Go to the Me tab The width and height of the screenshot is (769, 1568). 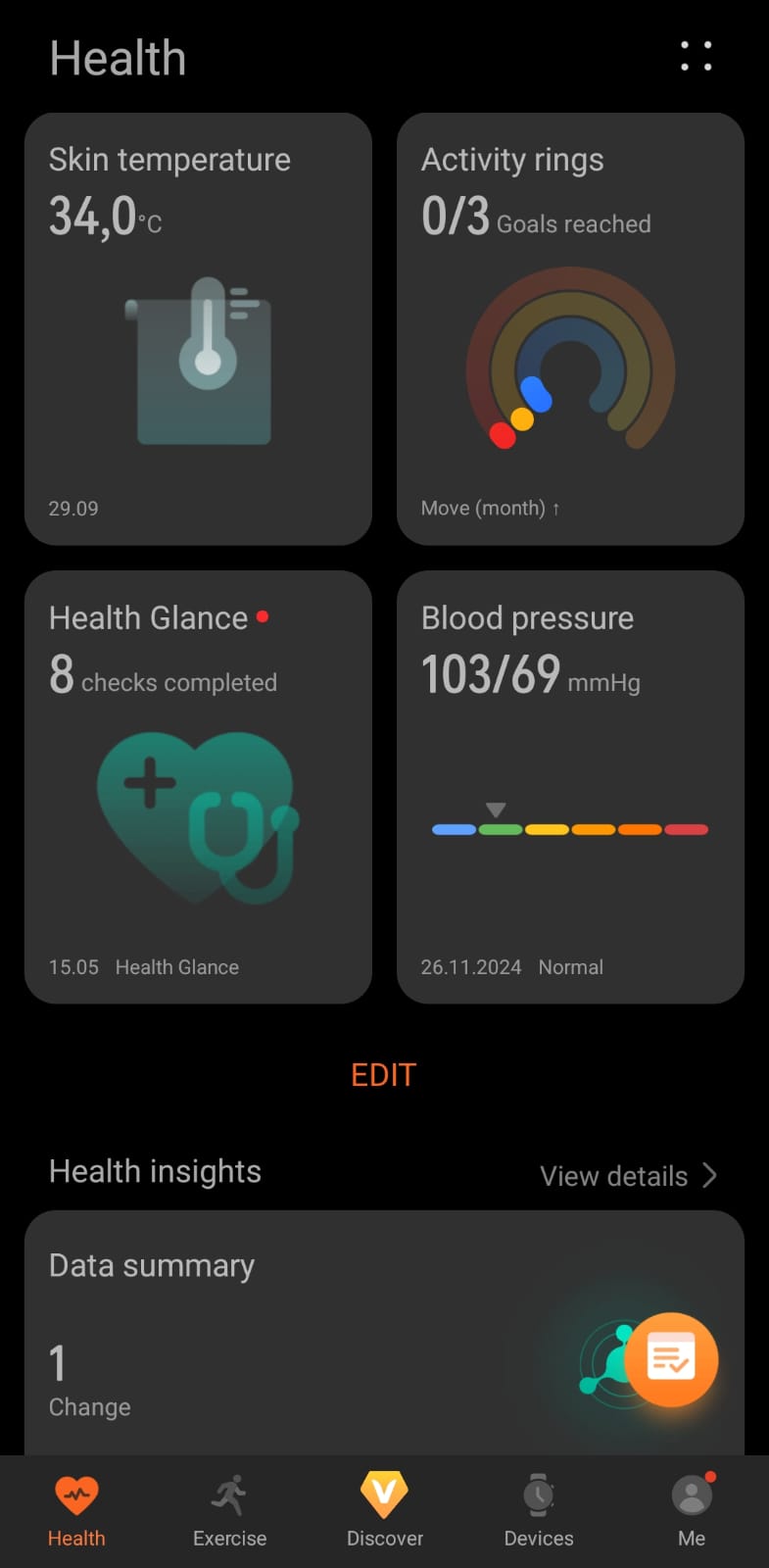click(x=692, y=1511)
